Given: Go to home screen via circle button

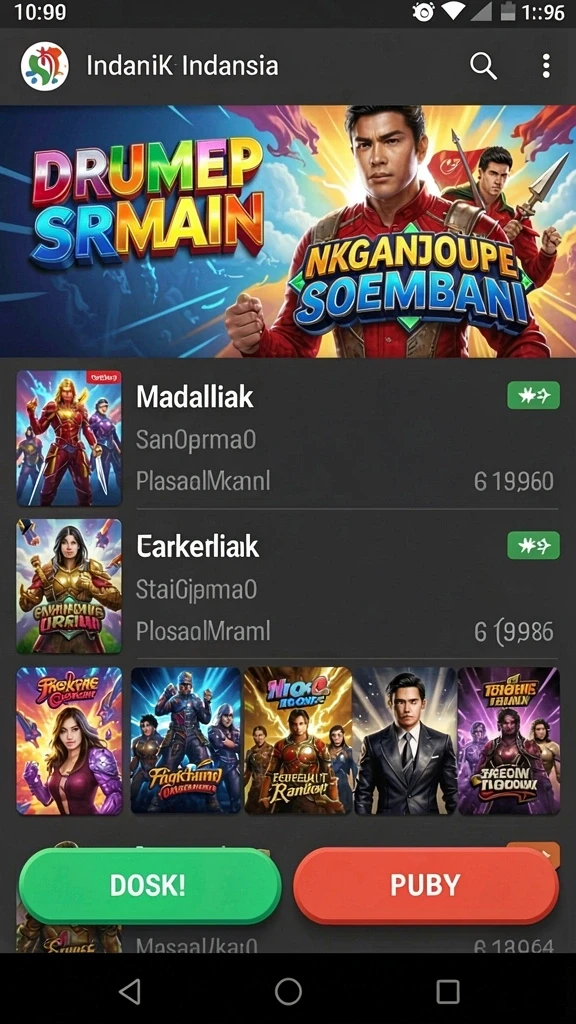Looking at the screenshot, I should [288, 991].
